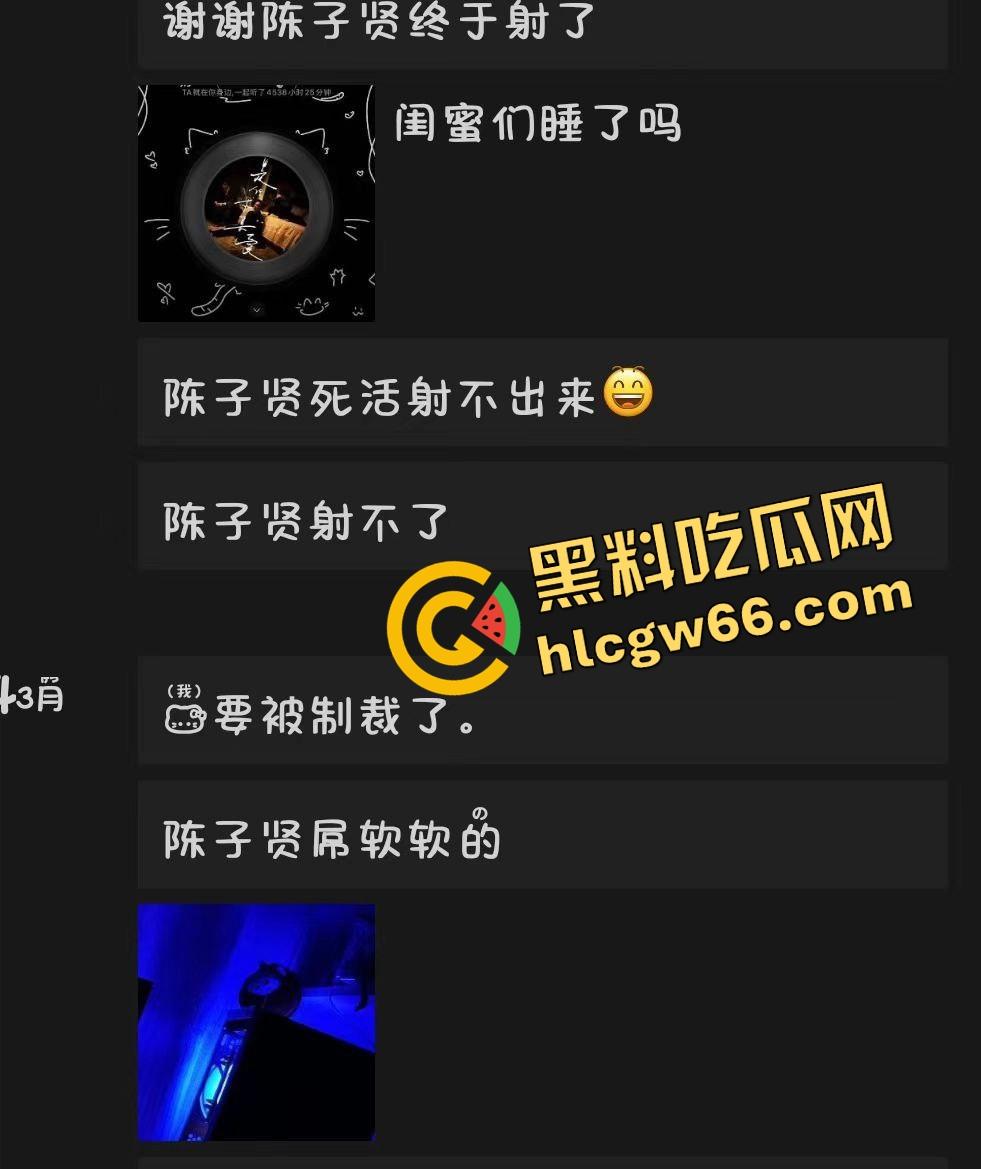Select the smiling cat face doodle bottom right
The image size is (981, 1169).
314,308
